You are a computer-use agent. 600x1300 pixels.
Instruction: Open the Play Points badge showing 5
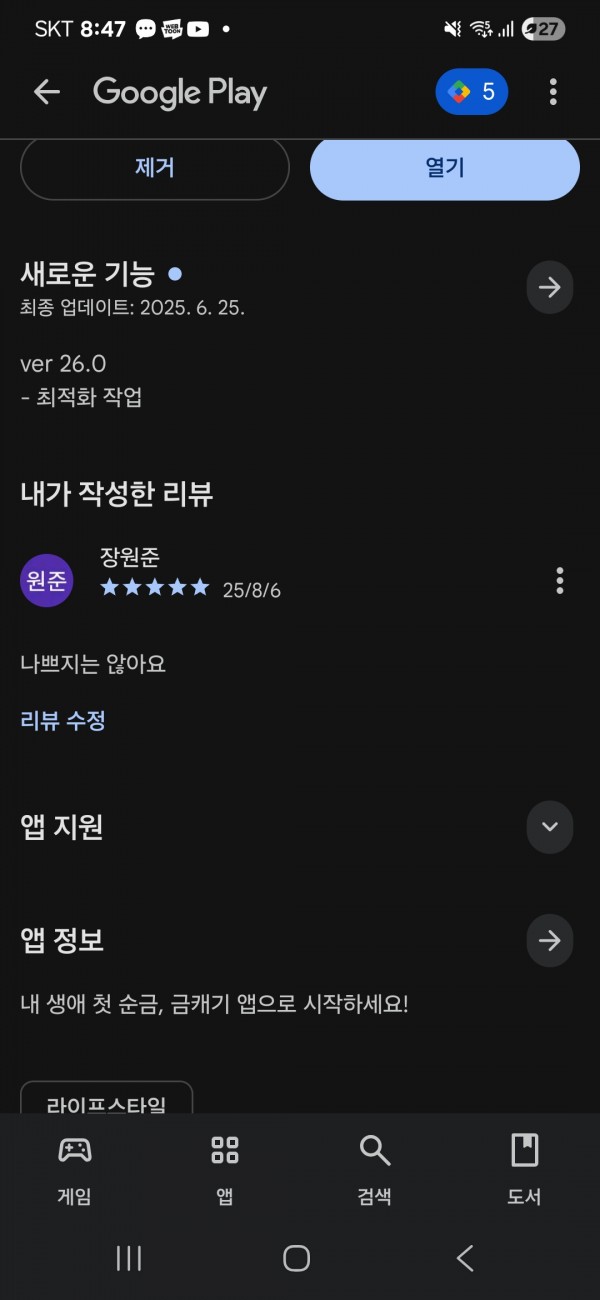pyautogui.click(x=472, y=92)
